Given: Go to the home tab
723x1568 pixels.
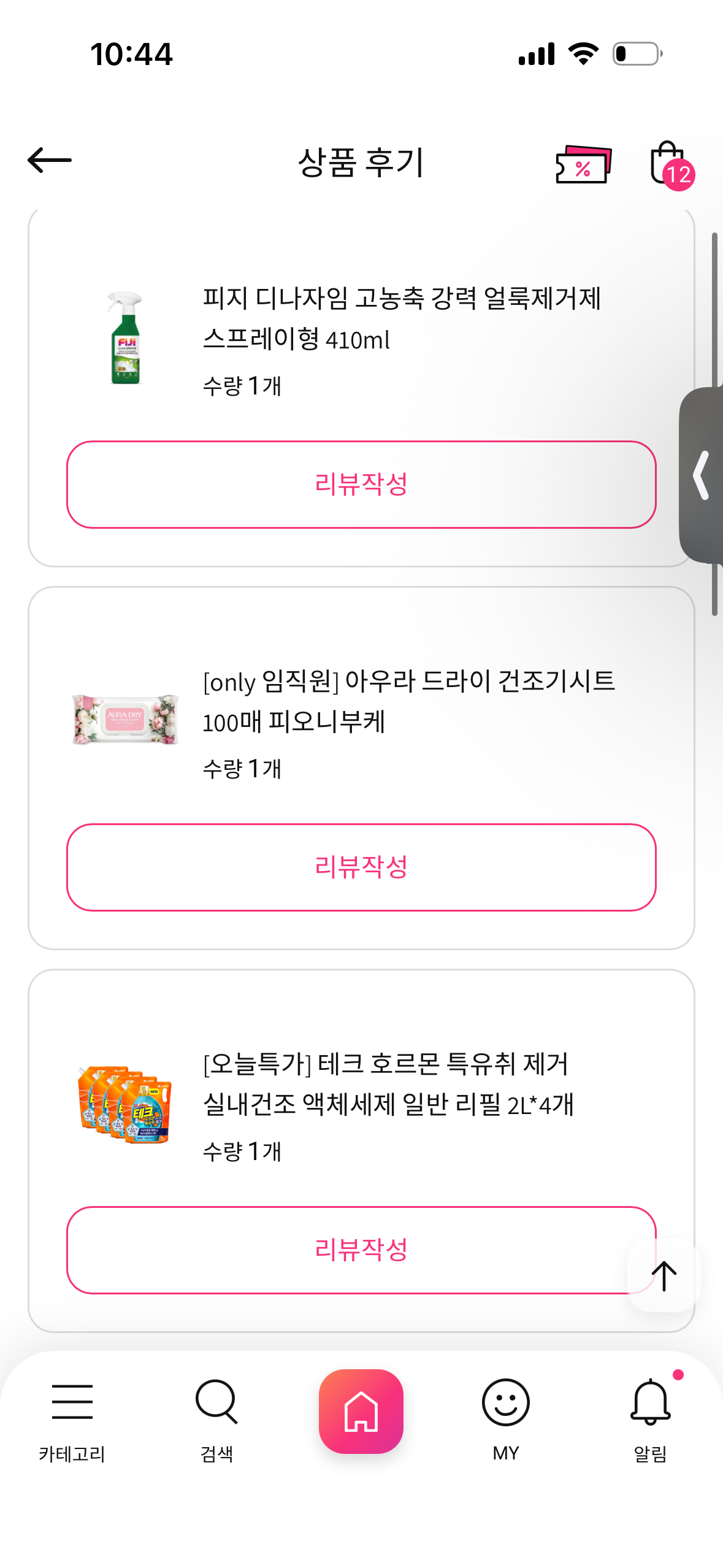Looking at the screenshot, I should pos(361,1411).
